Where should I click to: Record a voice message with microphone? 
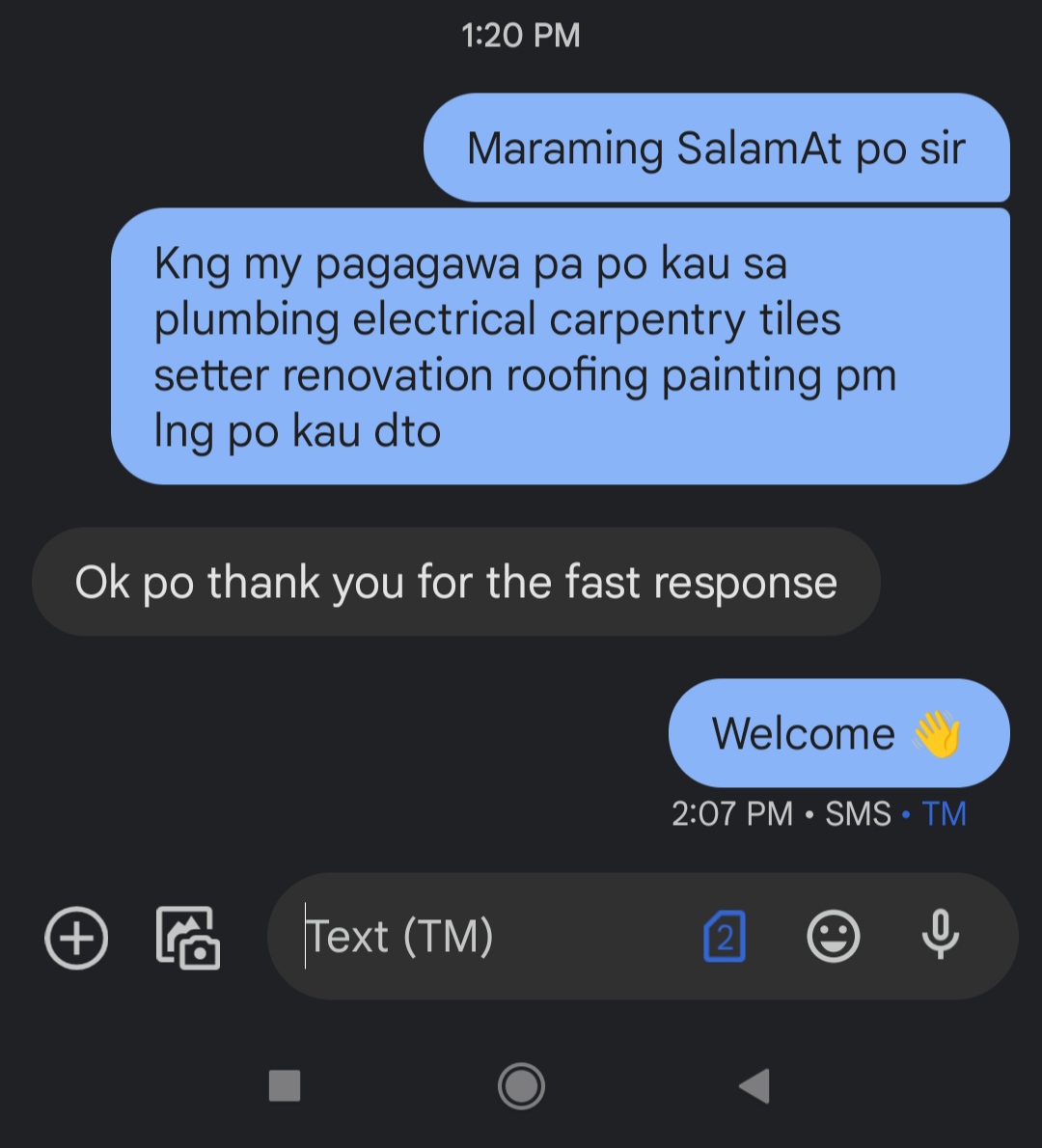coord(940,936)
